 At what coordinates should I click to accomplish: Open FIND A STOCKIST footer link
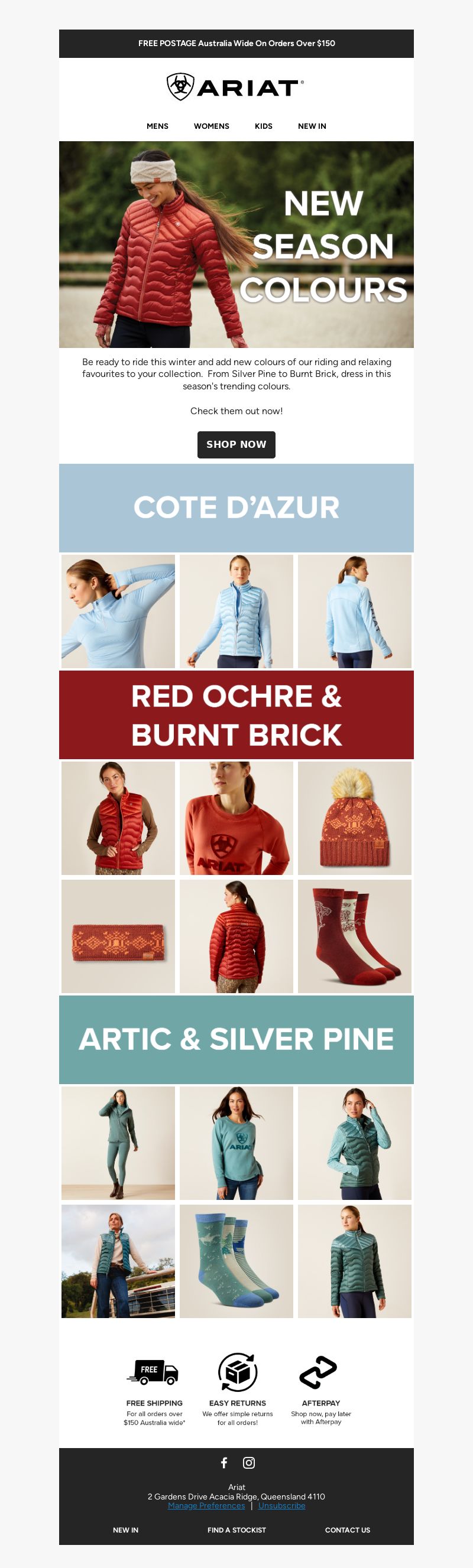237,1530
